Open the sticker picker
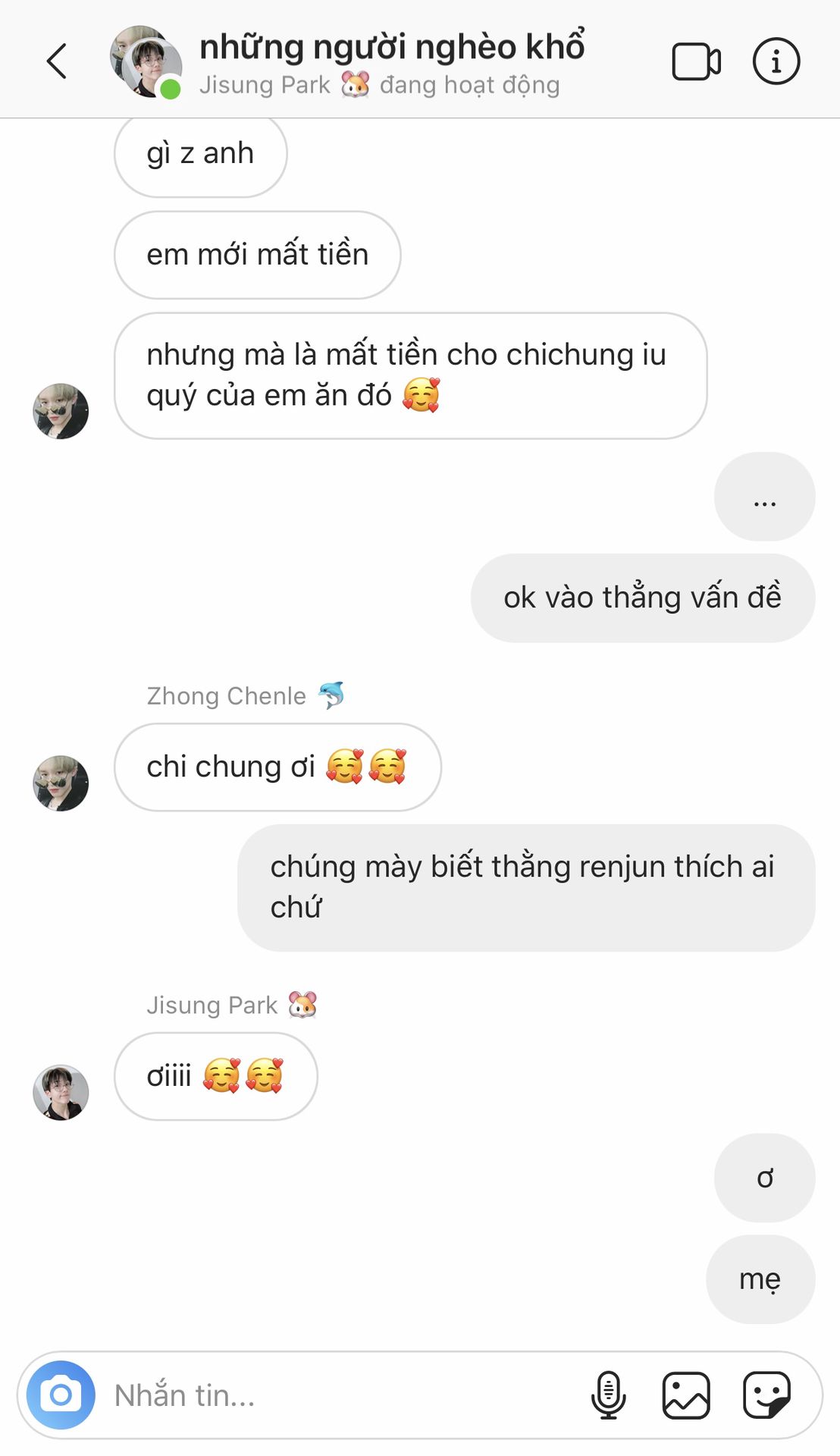Screen dimensions: 840x1456 (x=766, y=1395)
